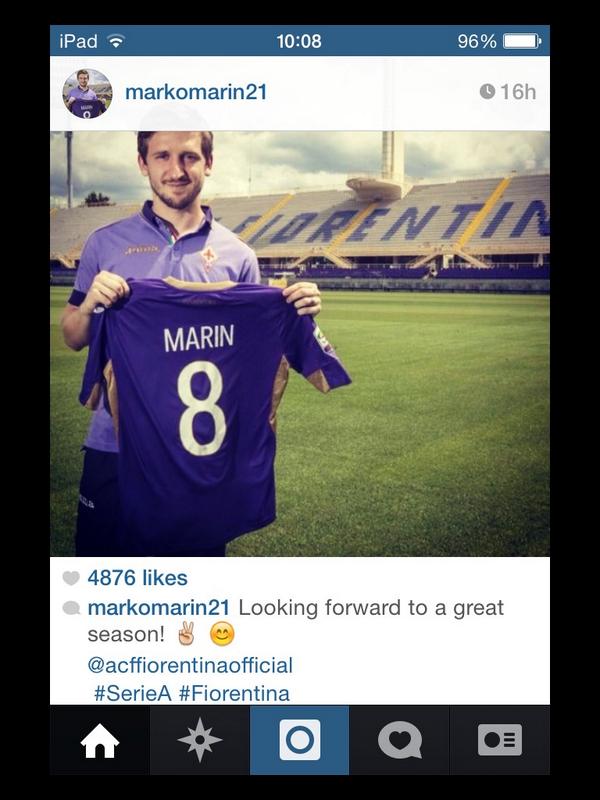The image size is (600, 800).
Task: Open the #Fiorentina hashtag
Action: 234,693
